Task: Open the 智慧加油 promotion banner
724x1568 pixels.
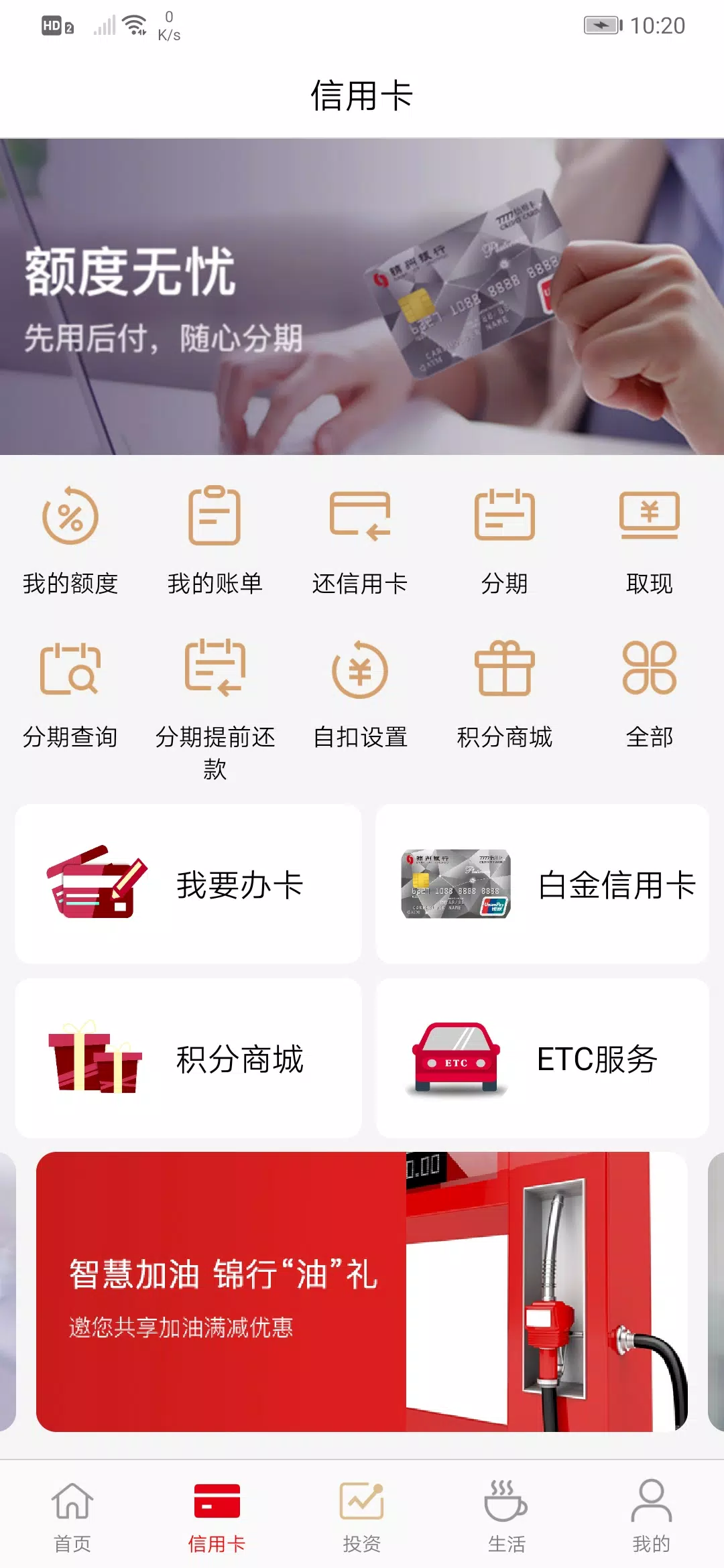Action: point(362,1291)
